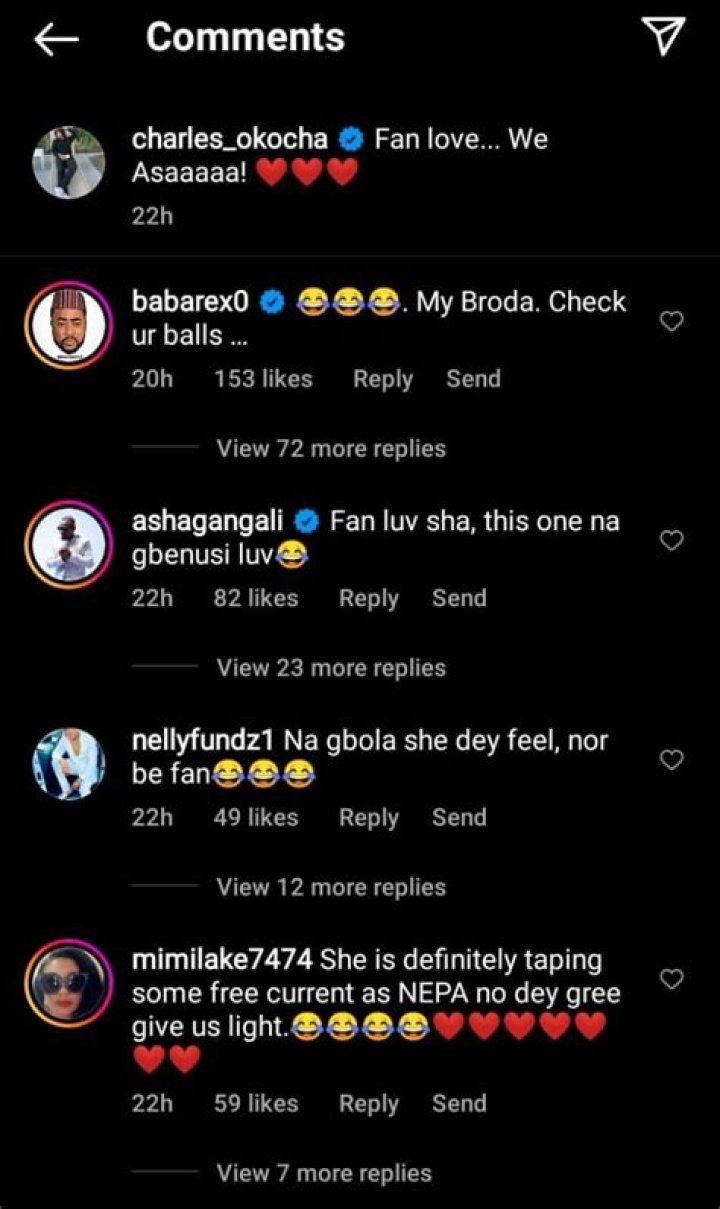This screenshot has height=1209, width=720.
Task: Click the verified badge next to babarex0
Action: coord(270,300)
